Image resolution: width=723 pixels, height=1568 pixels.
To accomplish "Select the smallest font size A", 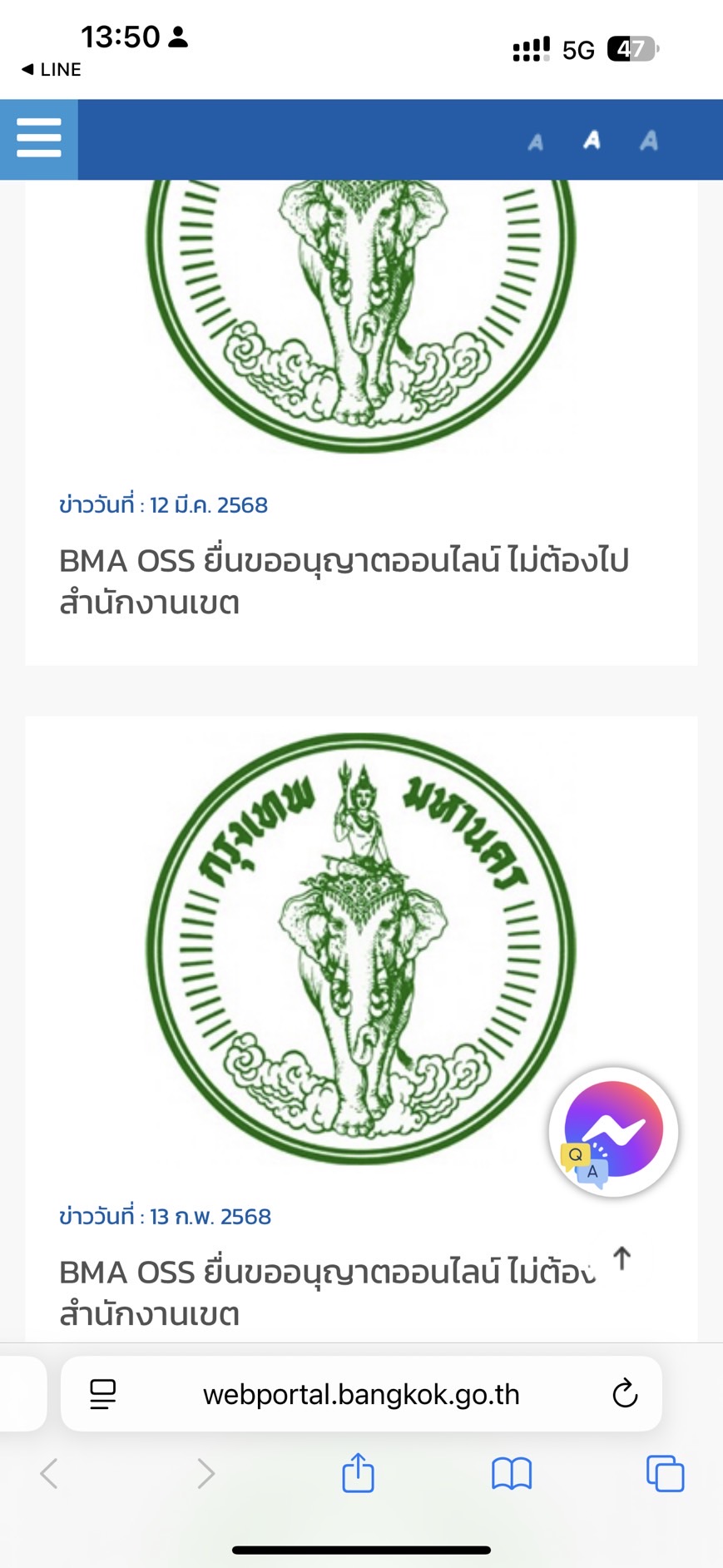I will (x=536, y=142).
